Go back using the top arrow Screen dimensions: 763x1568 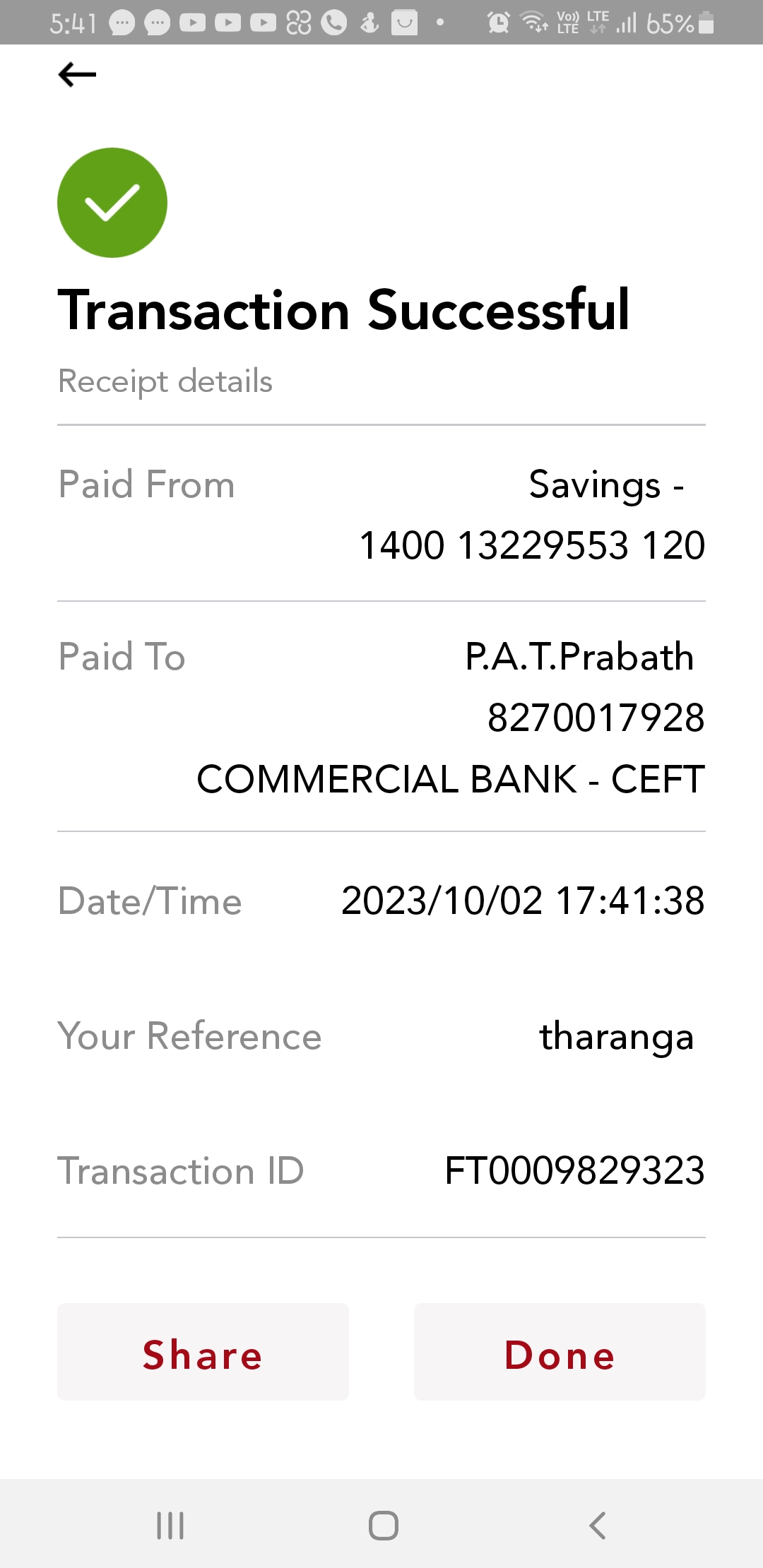click(x=77, y=74)
